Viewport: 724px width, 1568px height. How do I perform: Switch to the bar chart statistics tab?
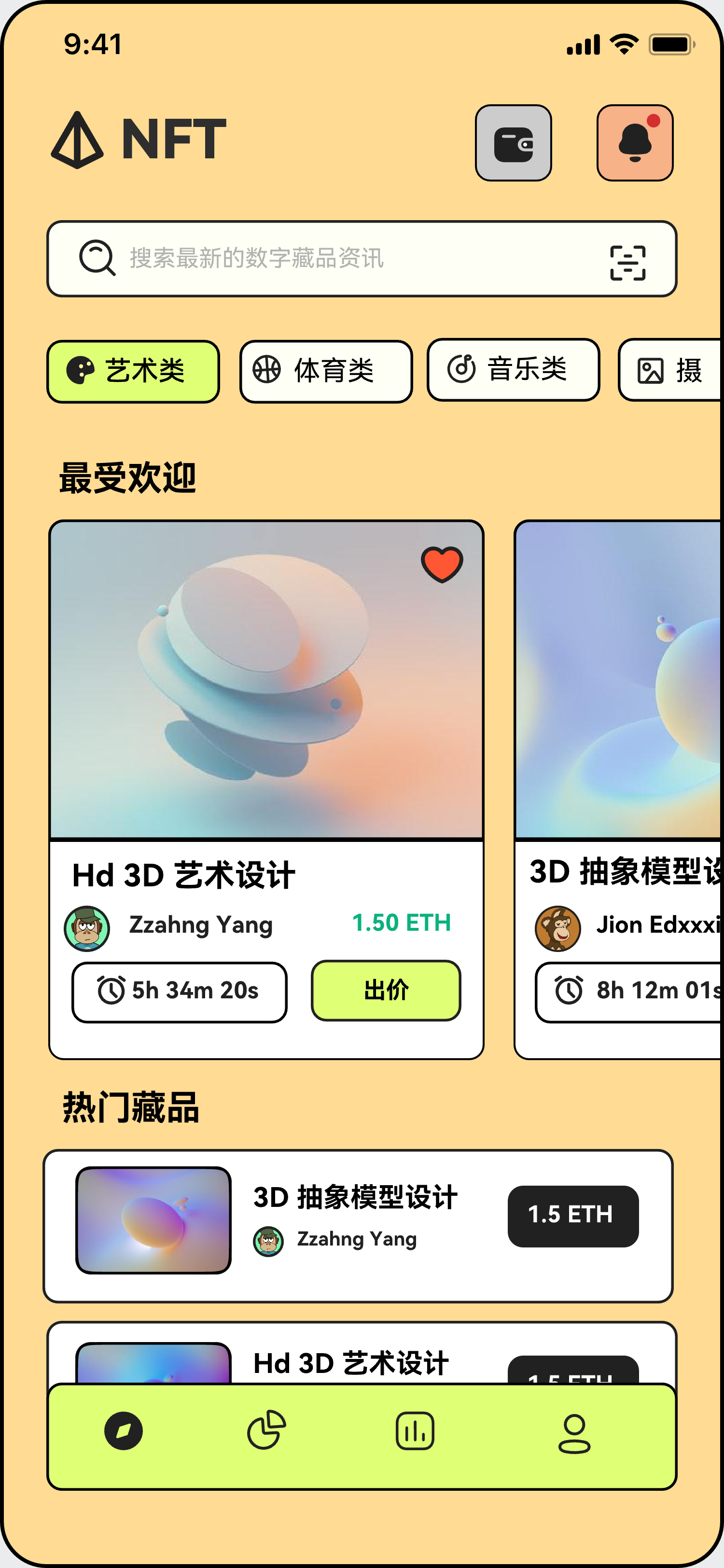click(415, 1431)
